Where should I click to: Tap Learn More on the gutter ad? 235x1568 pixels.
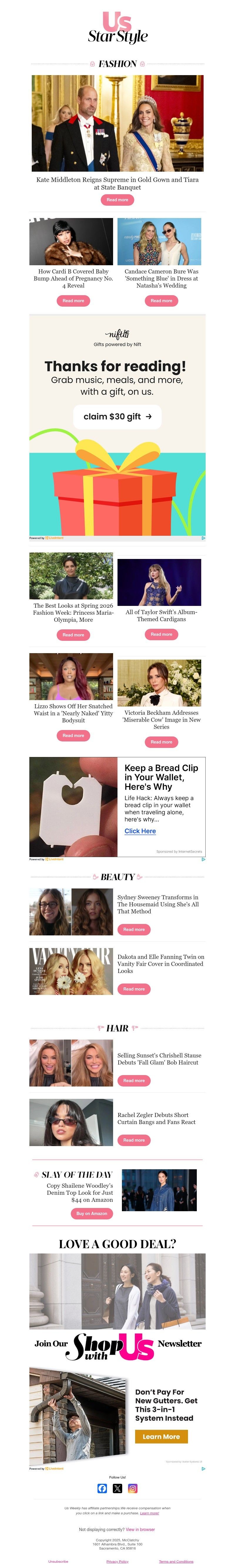(161, 1437)
